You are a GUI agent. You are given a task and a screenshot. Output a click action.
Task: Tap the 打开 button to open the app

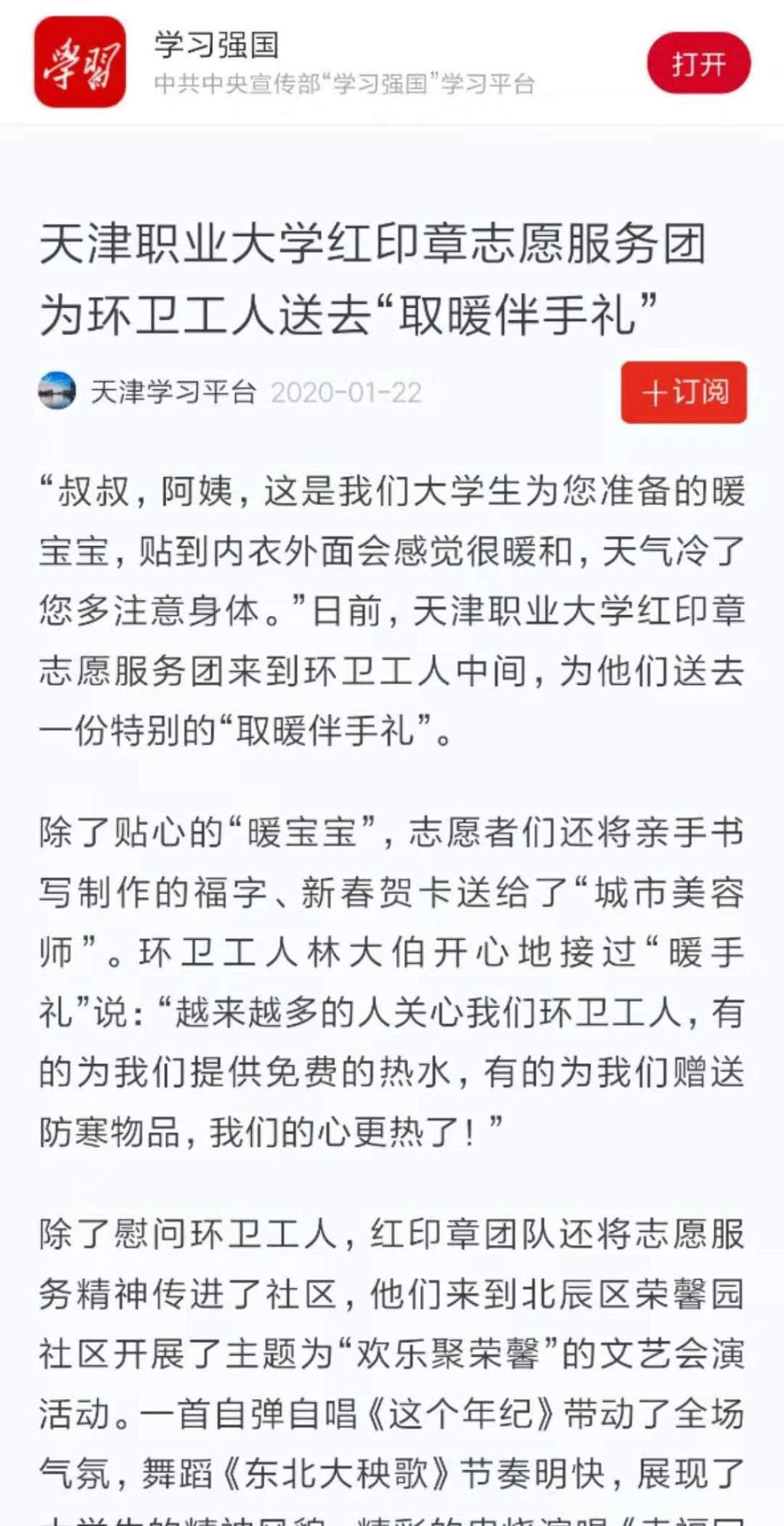(698, 64)
